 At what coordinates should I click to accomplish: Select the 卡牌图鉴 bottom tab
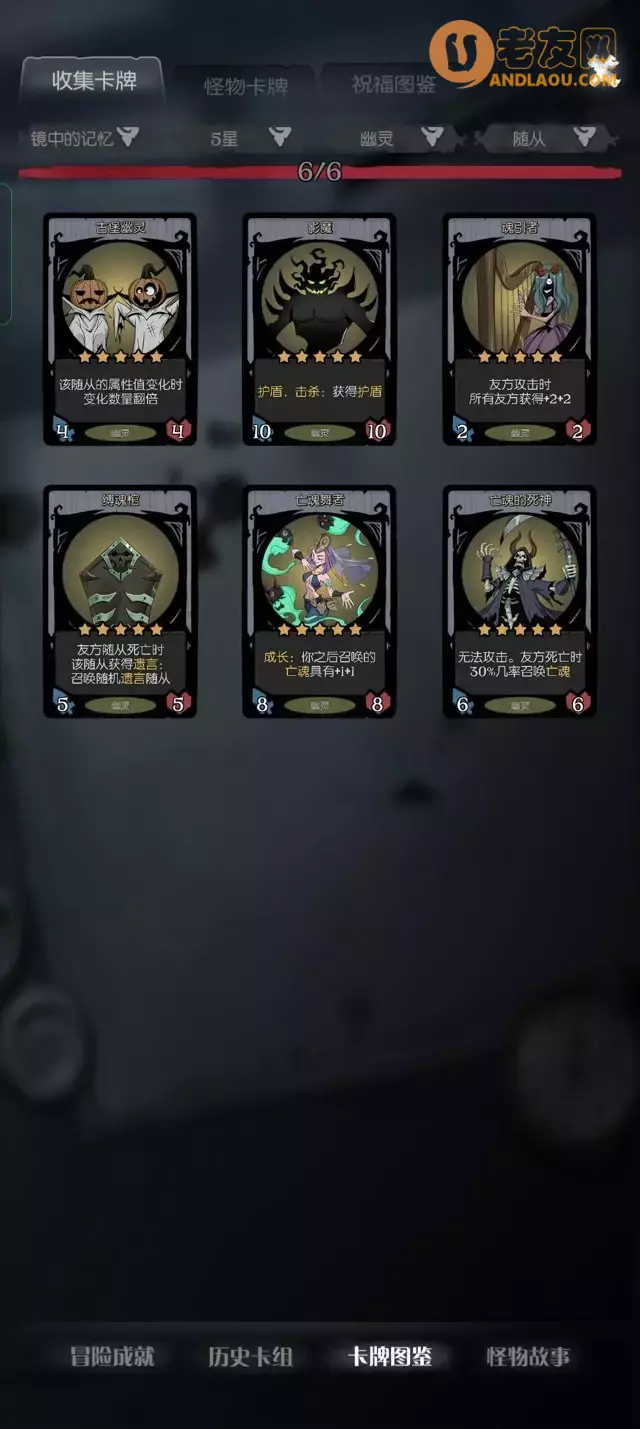390,1357
